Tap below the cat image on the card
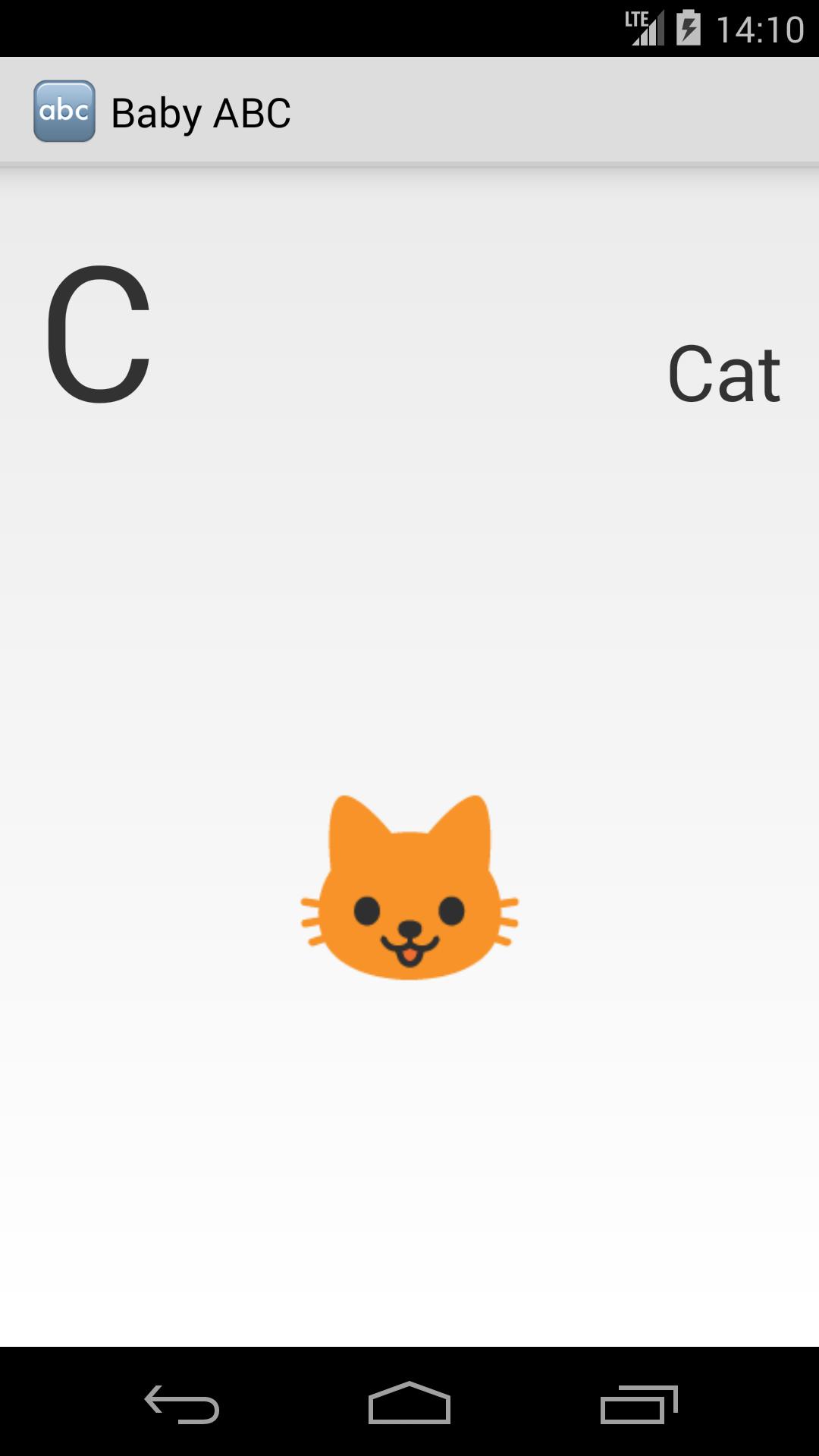819x1456 pixels. pos(409,1122)
